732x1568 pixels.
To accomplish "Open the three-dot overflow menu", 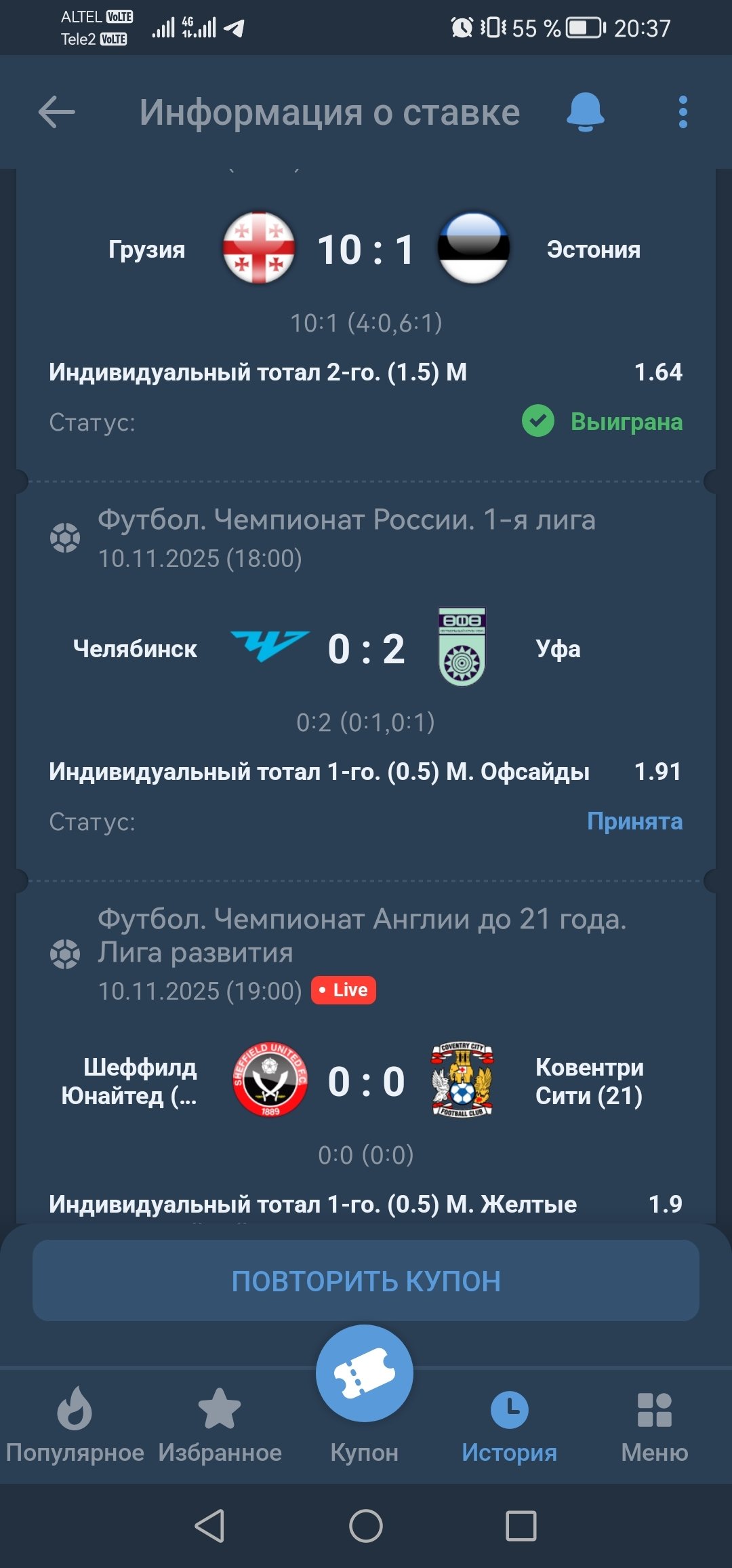I will (683, 112).
